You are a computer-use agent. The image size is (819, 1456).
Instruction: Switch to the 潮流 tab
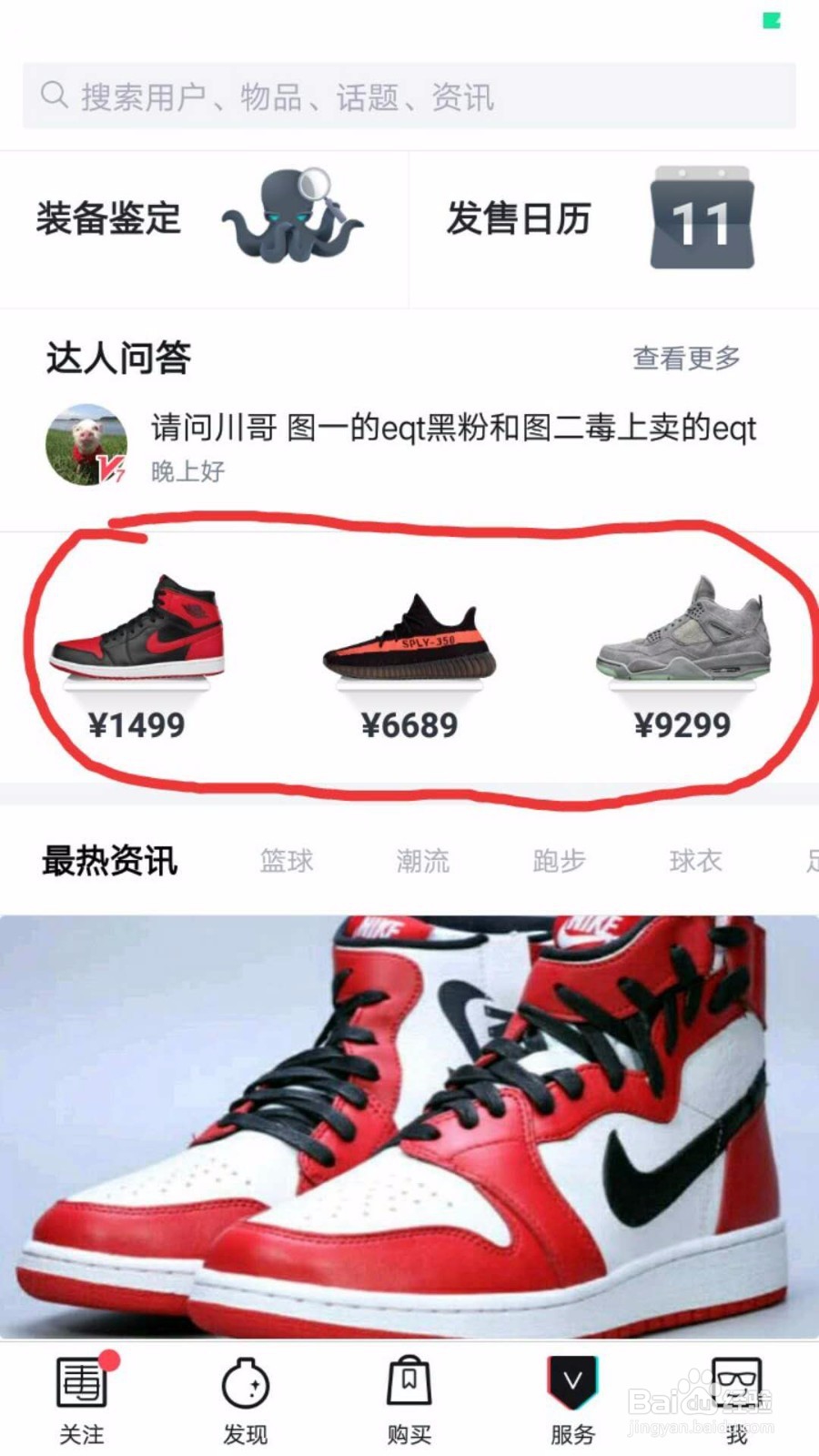click(x=423, y=860)
